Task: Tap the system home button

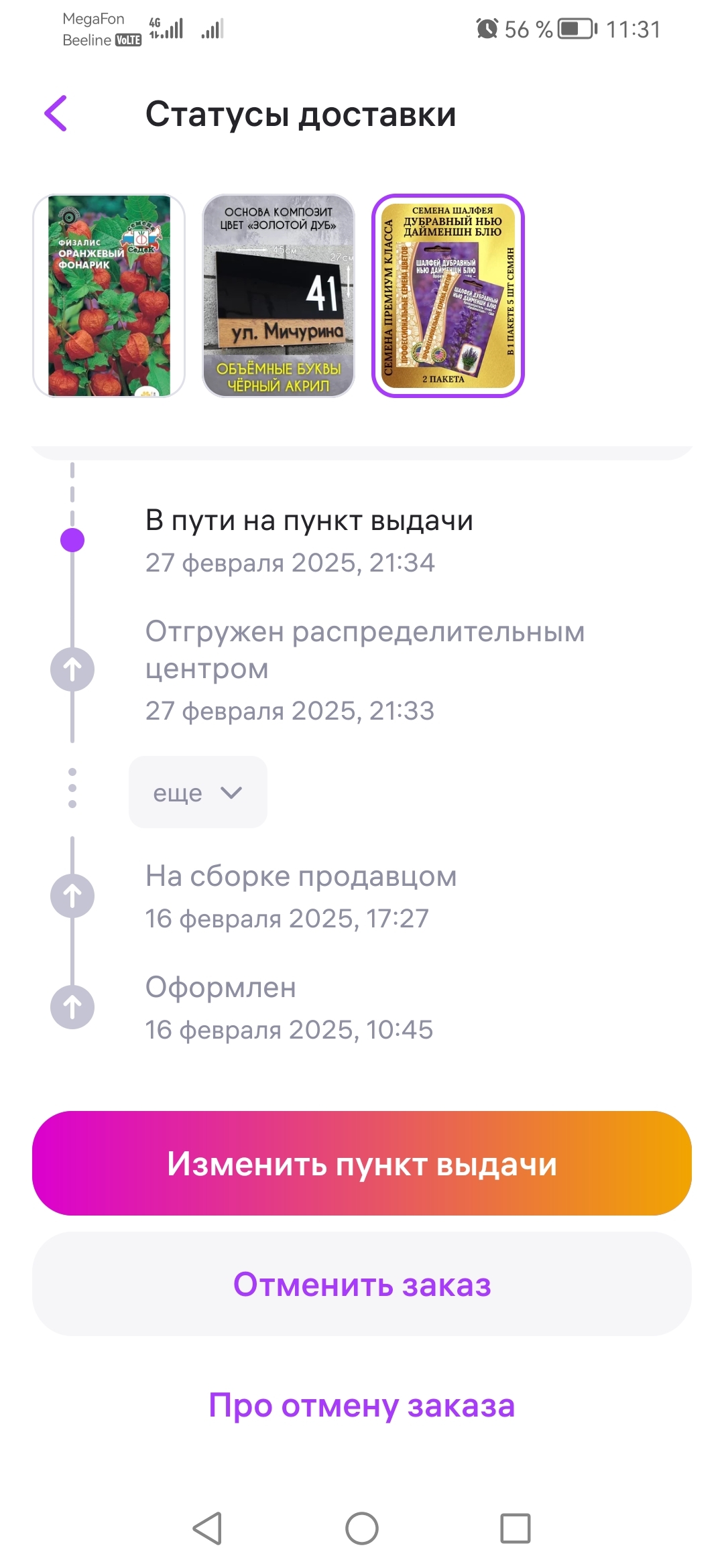Action: [x=362, y=1528]
